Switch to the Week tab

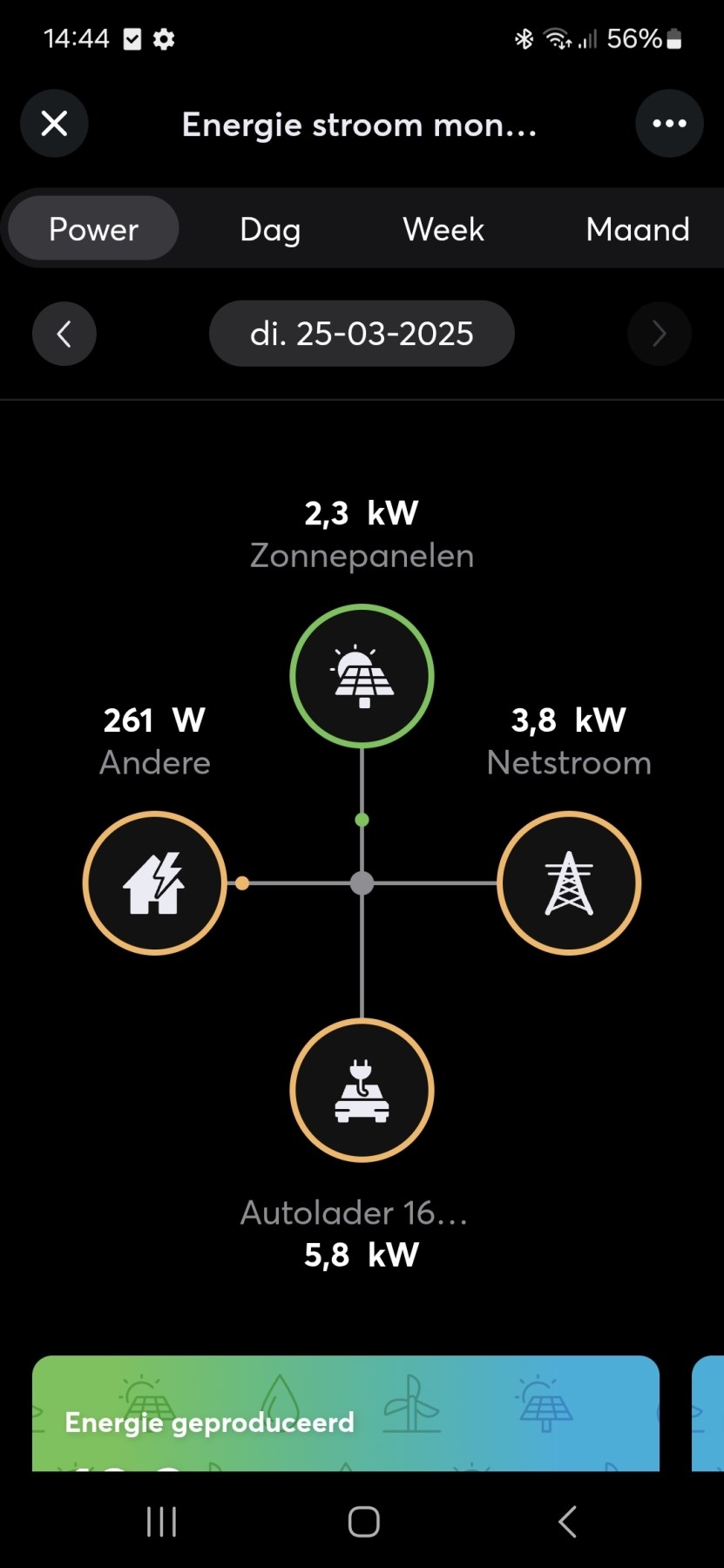coord(443,229)
